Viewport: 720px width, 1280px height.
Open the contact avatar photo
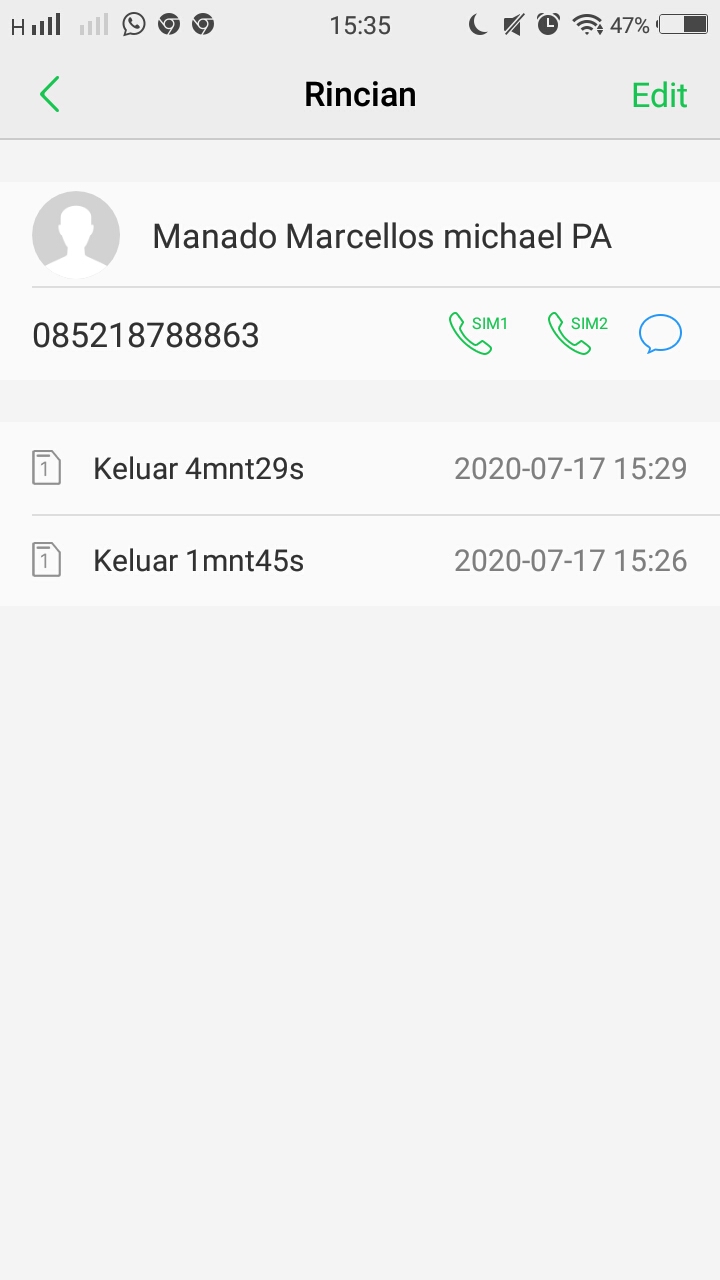pos(76,235)
